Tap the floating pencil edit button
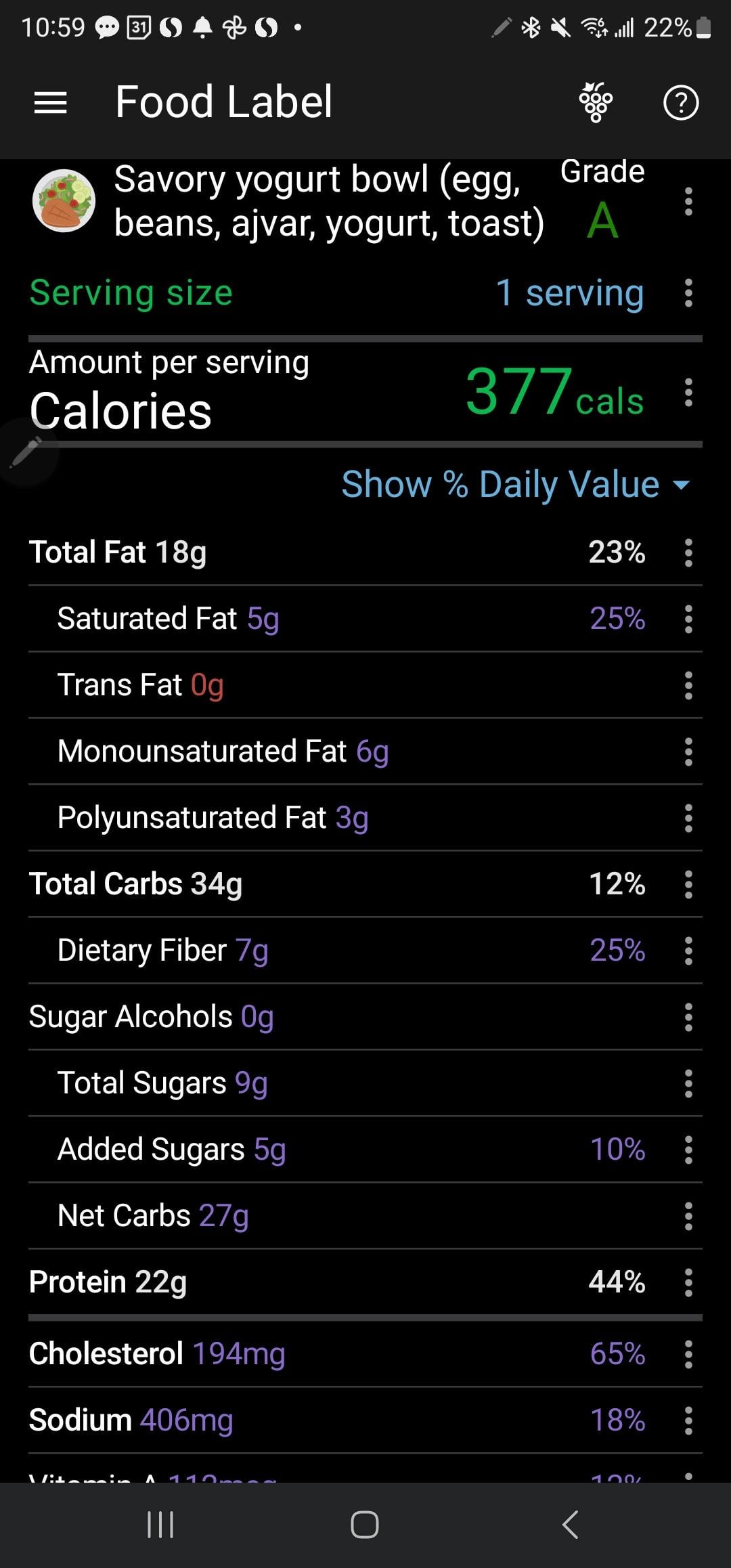 [26, 452]
